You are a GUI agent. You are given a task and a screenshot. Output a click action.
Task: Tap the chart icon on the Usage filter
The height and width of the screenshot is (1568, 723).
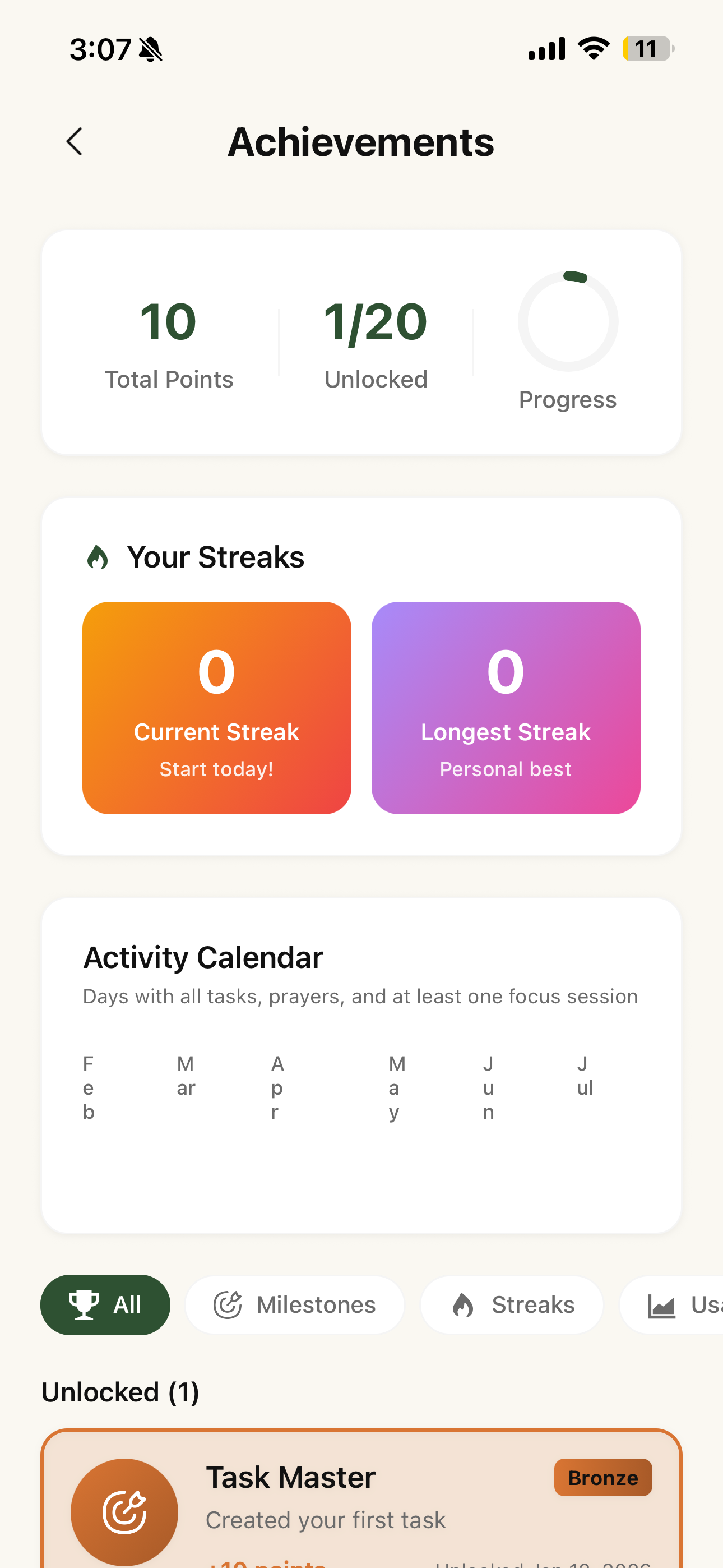coord(661,1304)
